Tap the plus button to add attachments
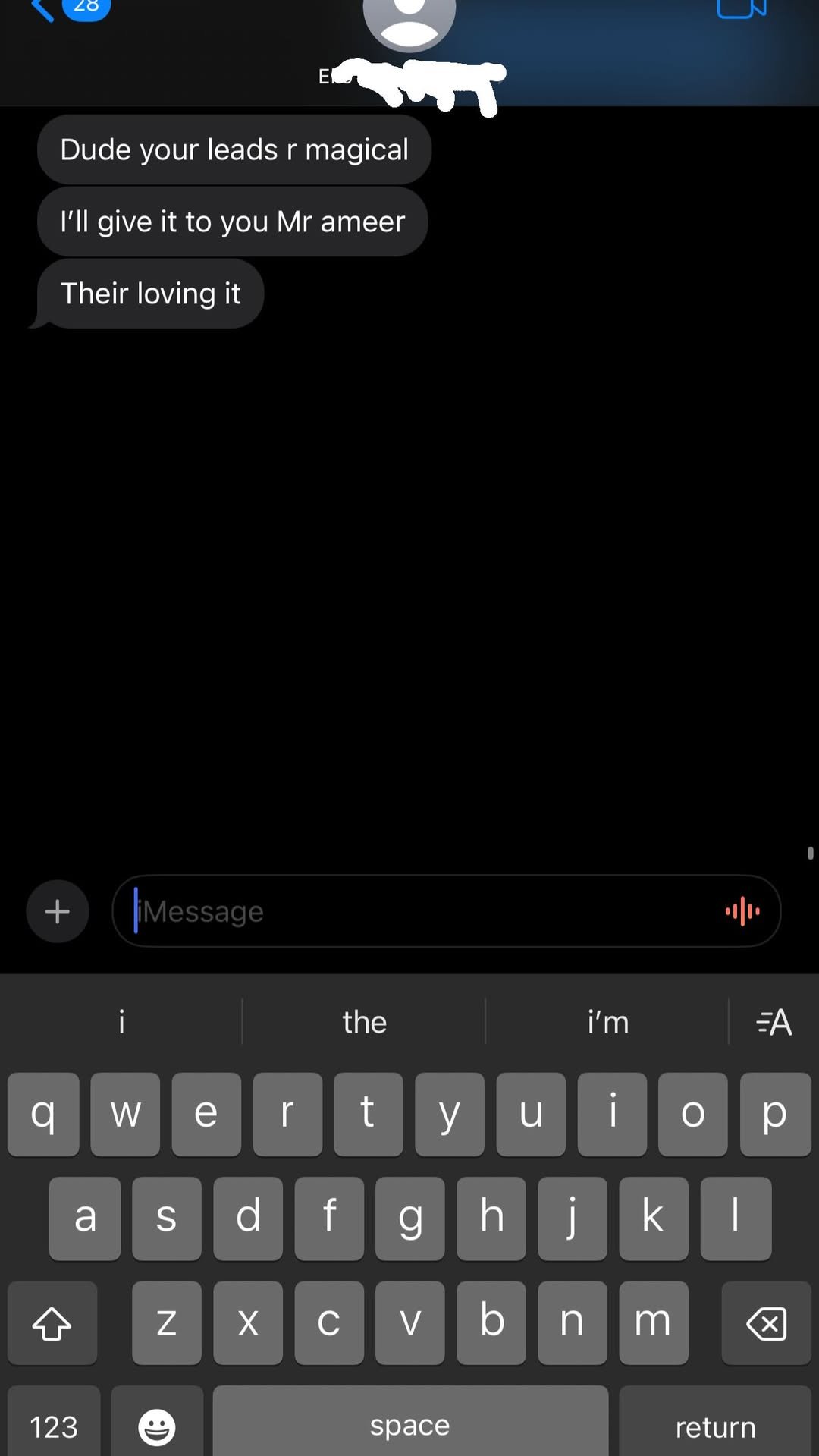The image size is (819, 1456). pyautogui.click(x=57, y=910)
